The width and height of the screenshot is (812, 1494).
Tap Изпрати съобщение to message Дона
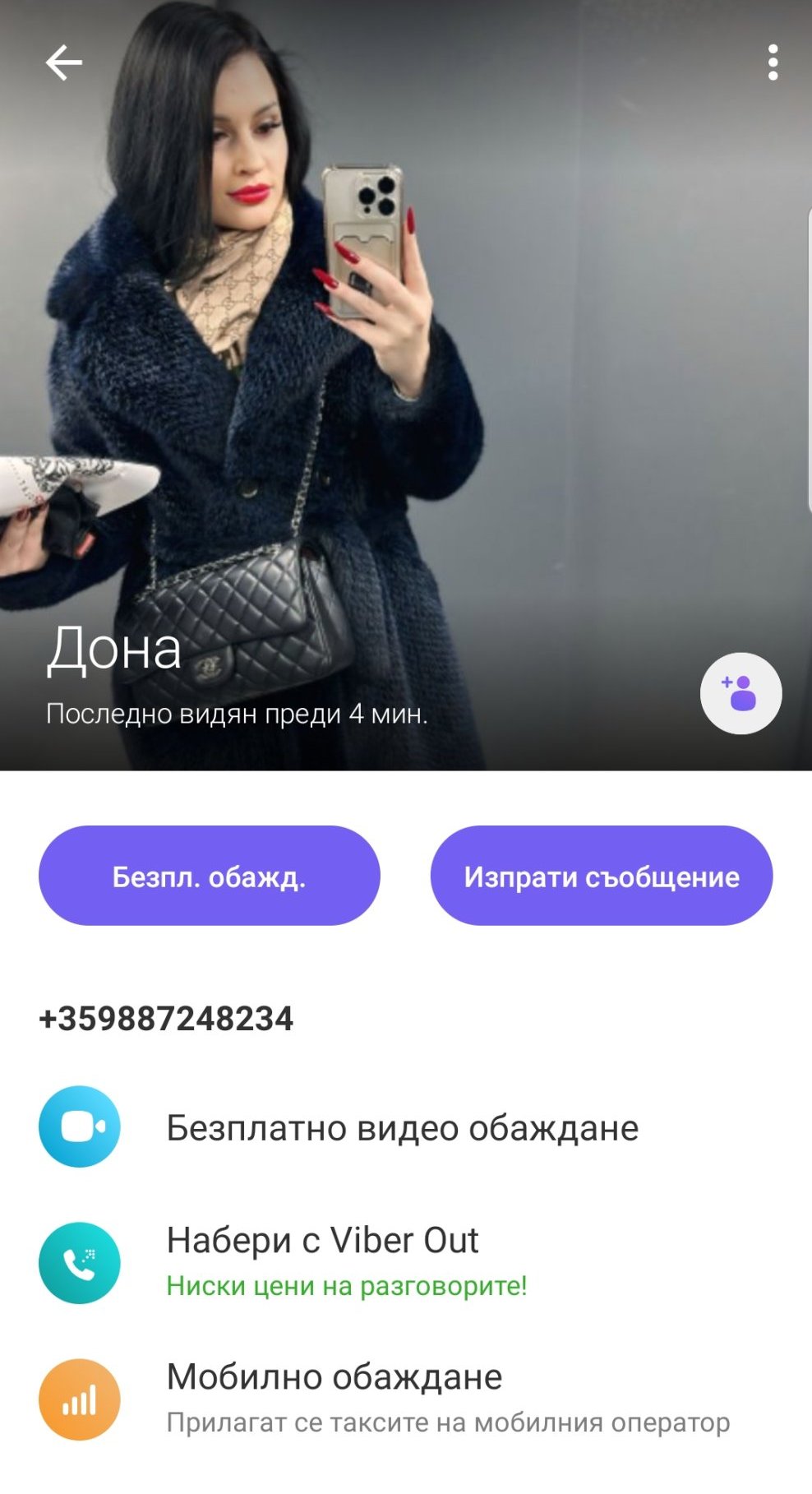(601, 876)
